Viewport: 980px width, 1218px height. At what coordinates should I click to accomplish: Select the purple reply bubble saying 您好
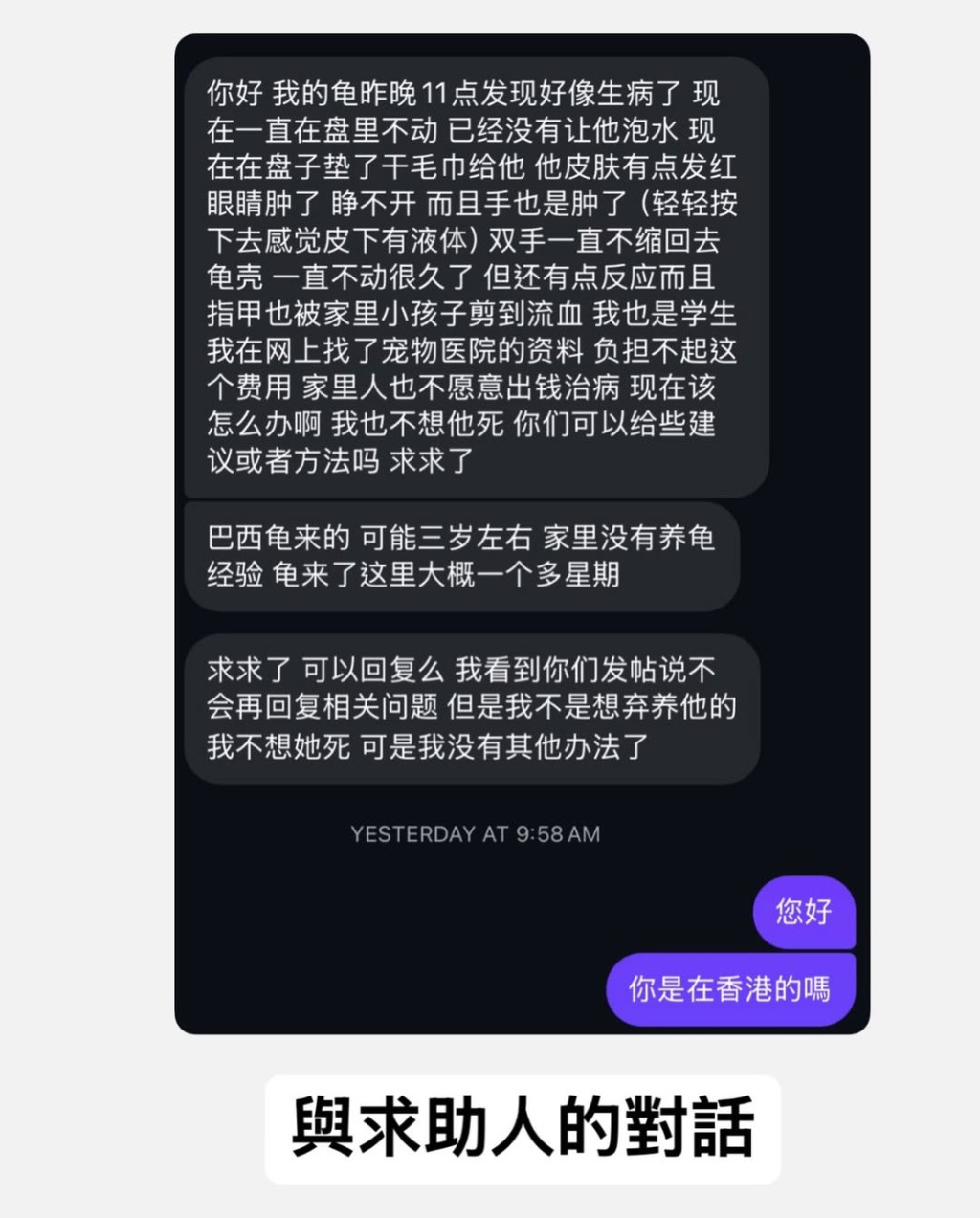click(x=804, y=913)
